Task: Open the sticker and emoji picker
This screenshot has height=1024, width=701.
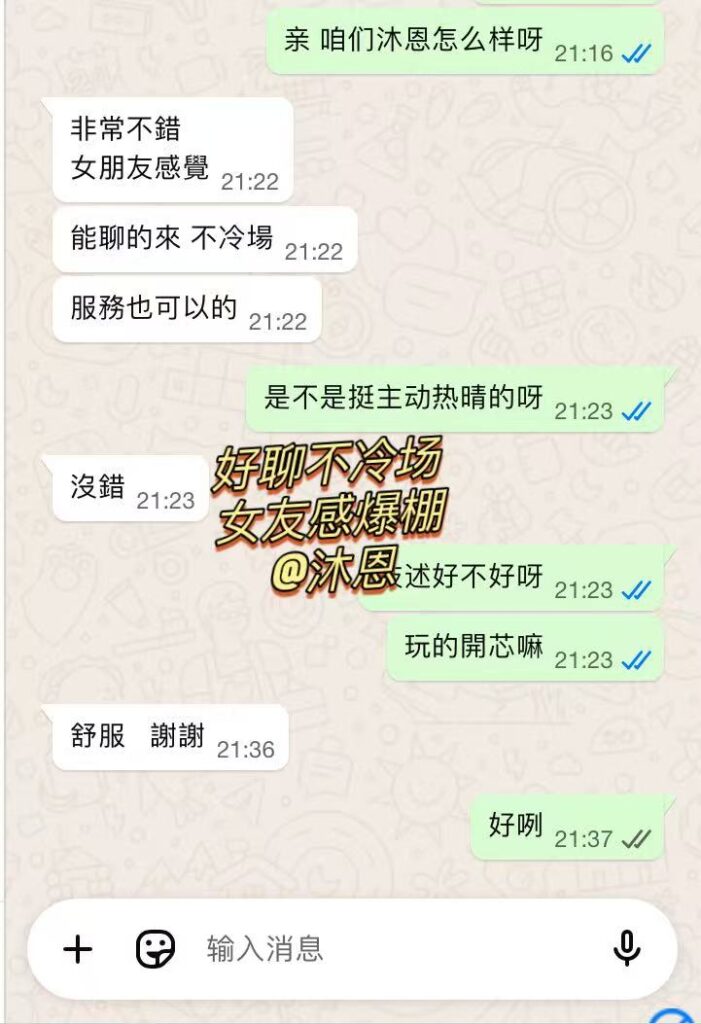Action: [155, 948]
